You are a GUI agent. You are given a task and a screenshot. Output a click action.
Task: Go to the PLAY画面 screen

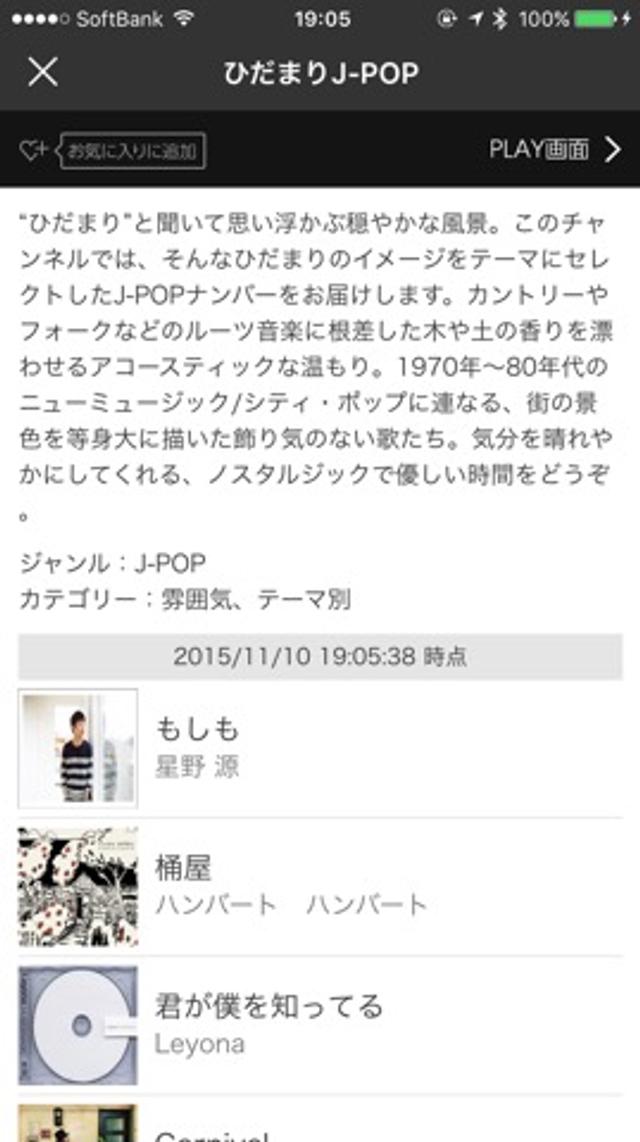(x=555, y=150)
